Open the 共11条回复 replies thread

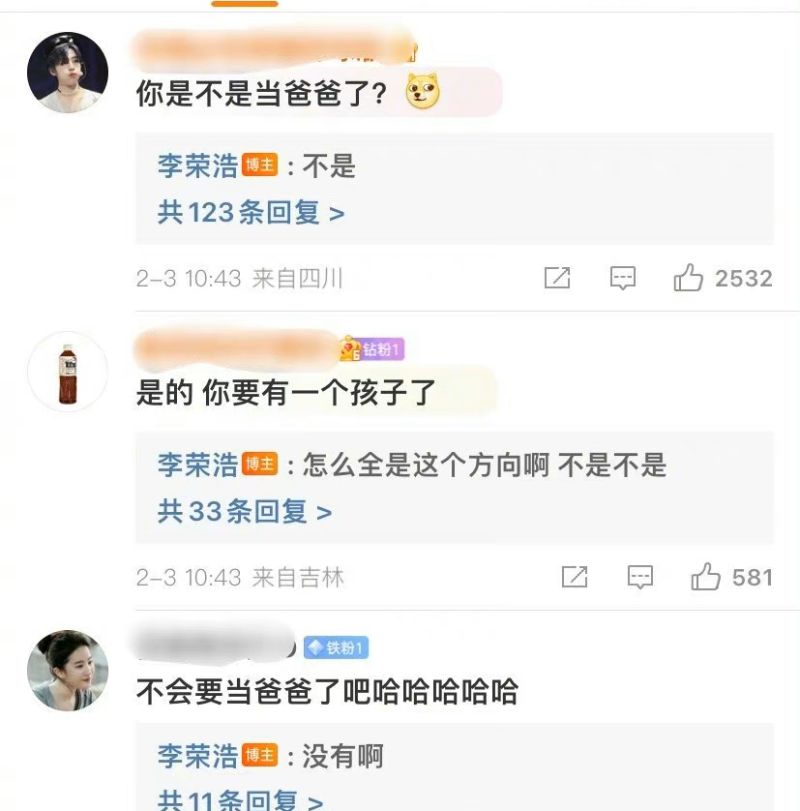pos(240,800)
